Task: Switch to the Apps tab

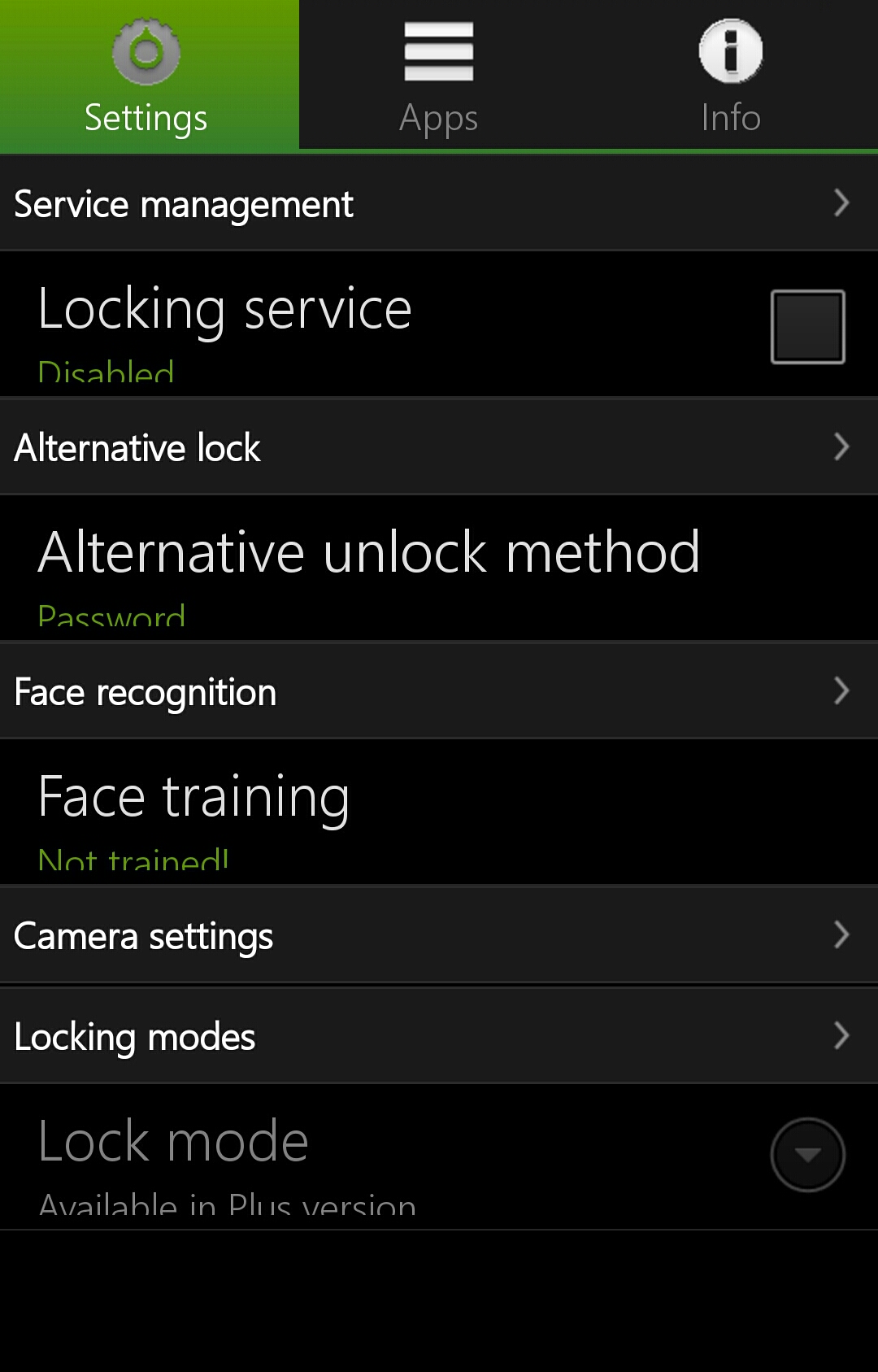Action: point(438,75)
